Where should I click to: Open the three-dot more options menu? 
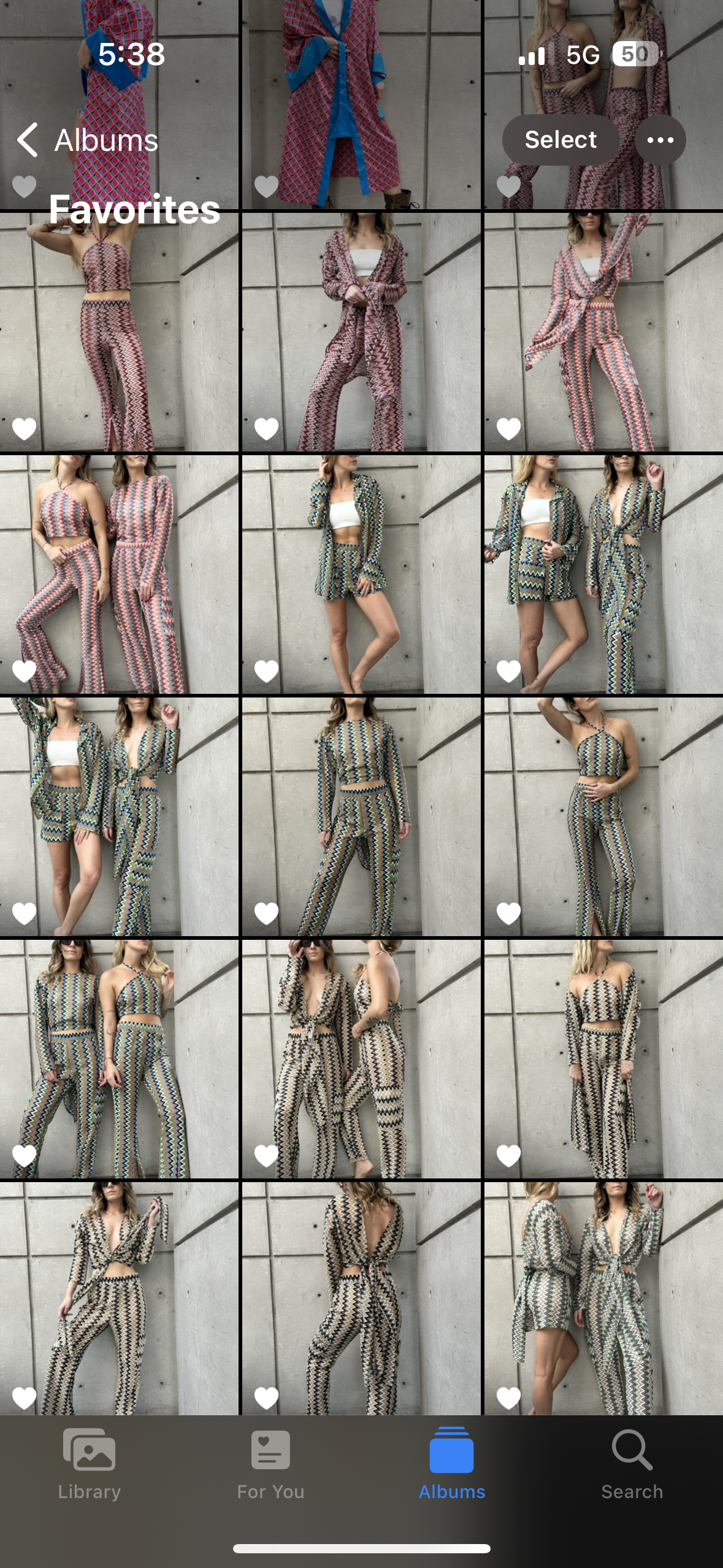point(660,140)
